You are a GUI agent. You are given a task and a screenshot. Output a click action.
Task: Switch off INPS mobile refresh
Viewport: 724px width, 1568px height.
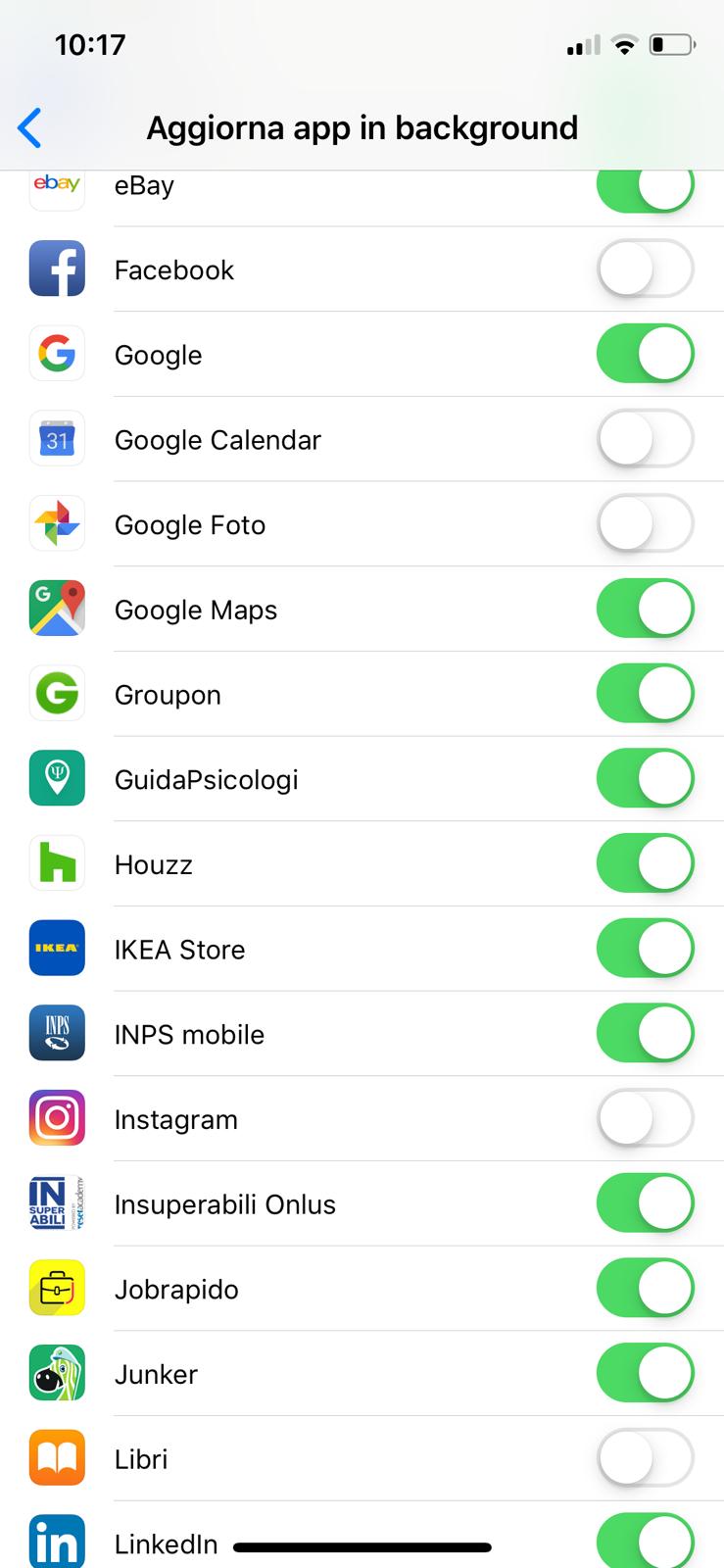click(645, 1034)
